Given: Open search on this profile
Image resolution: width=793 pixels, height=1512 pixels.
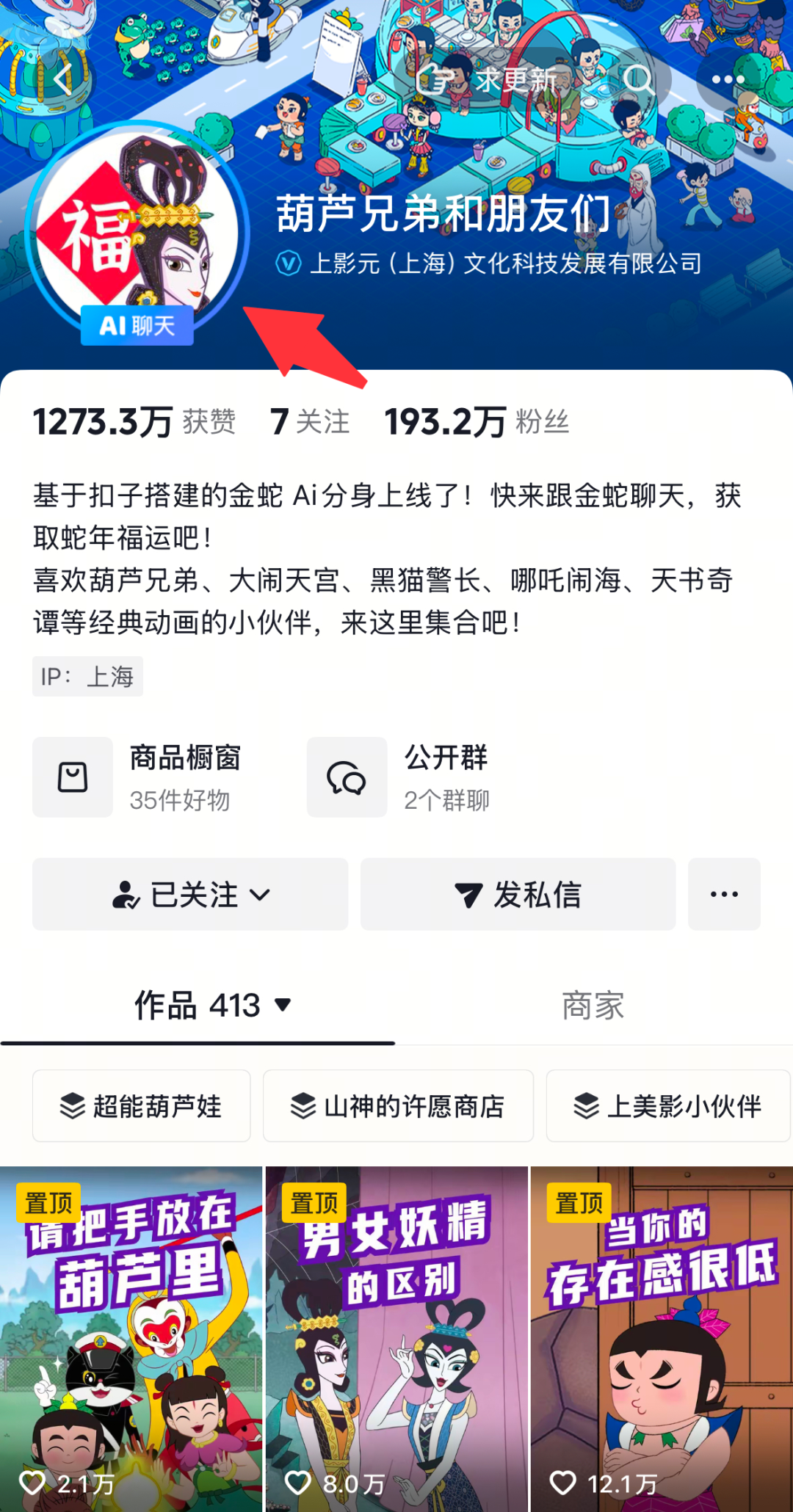Looking at the screenshot, I should (x=638, y=79).
